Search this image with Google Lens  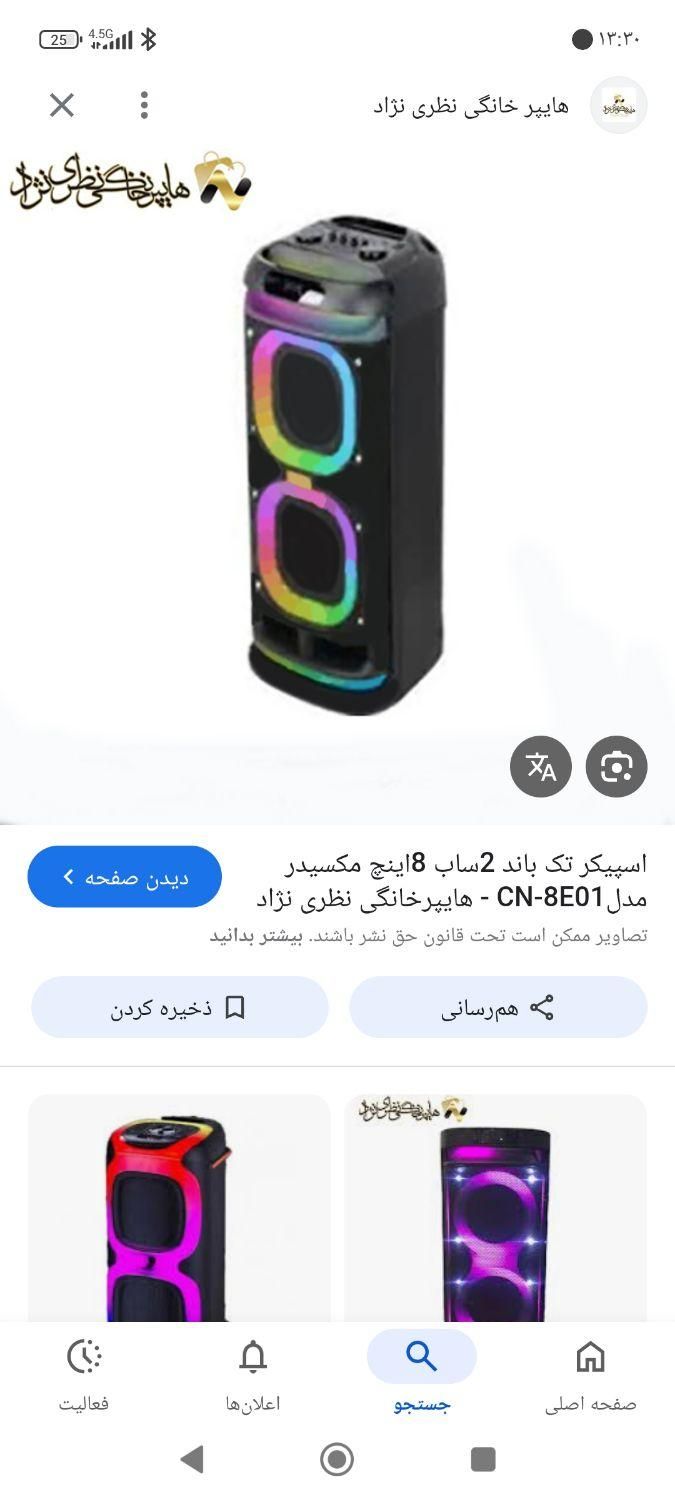tap(617, 767)
